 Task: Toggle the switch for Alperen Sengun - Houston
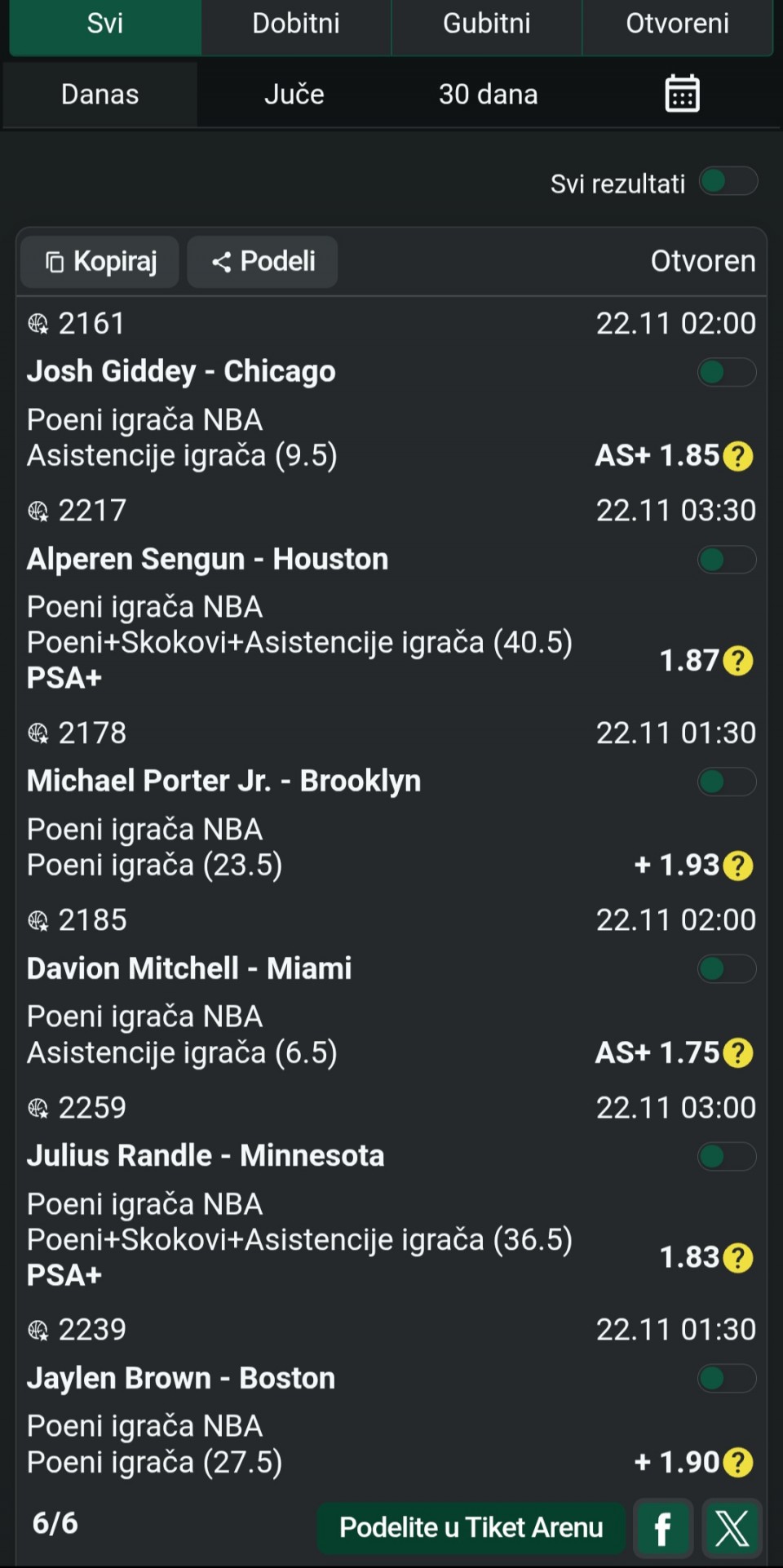(x=726, y=560)
